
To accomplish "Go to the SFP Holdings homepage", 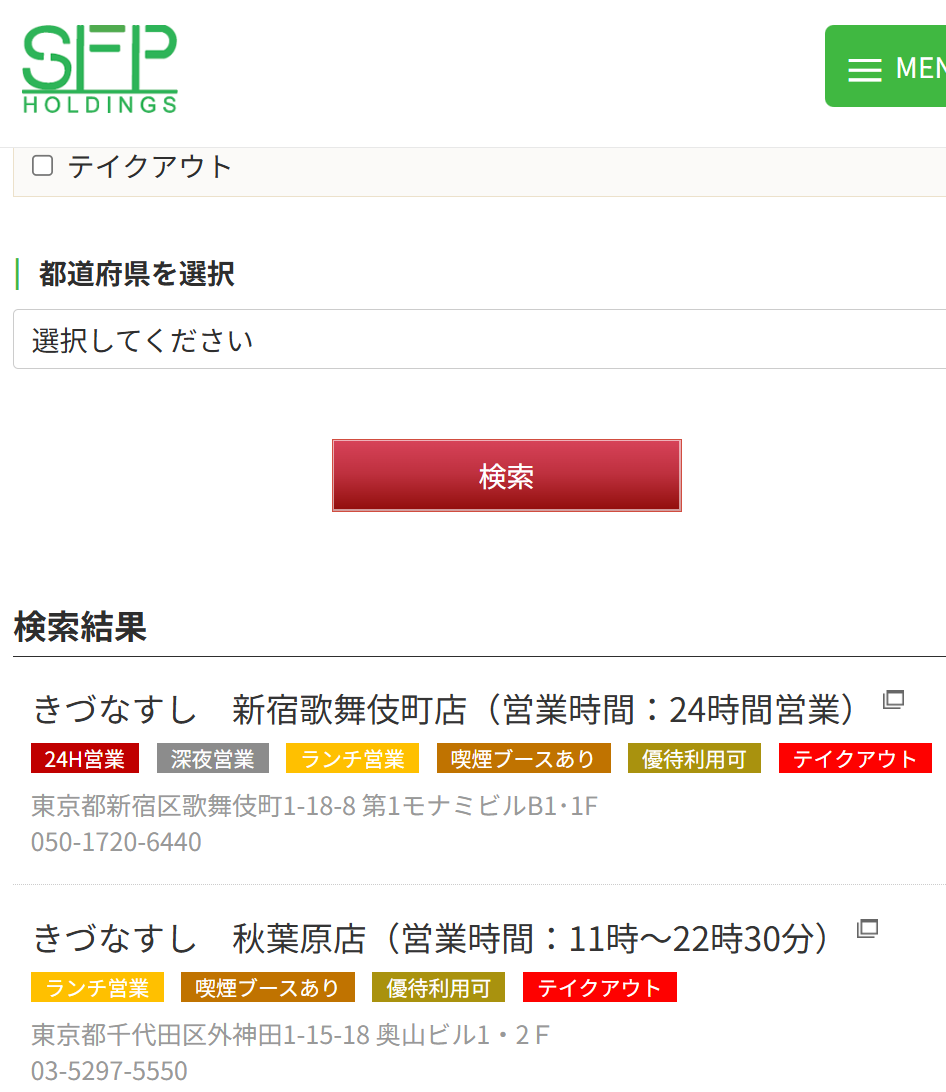I will point(100,68).
